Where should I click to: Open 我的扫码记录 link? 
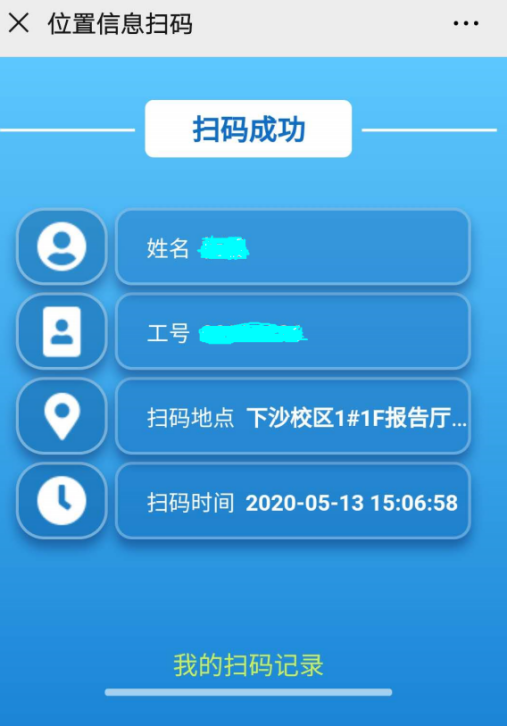249,665
